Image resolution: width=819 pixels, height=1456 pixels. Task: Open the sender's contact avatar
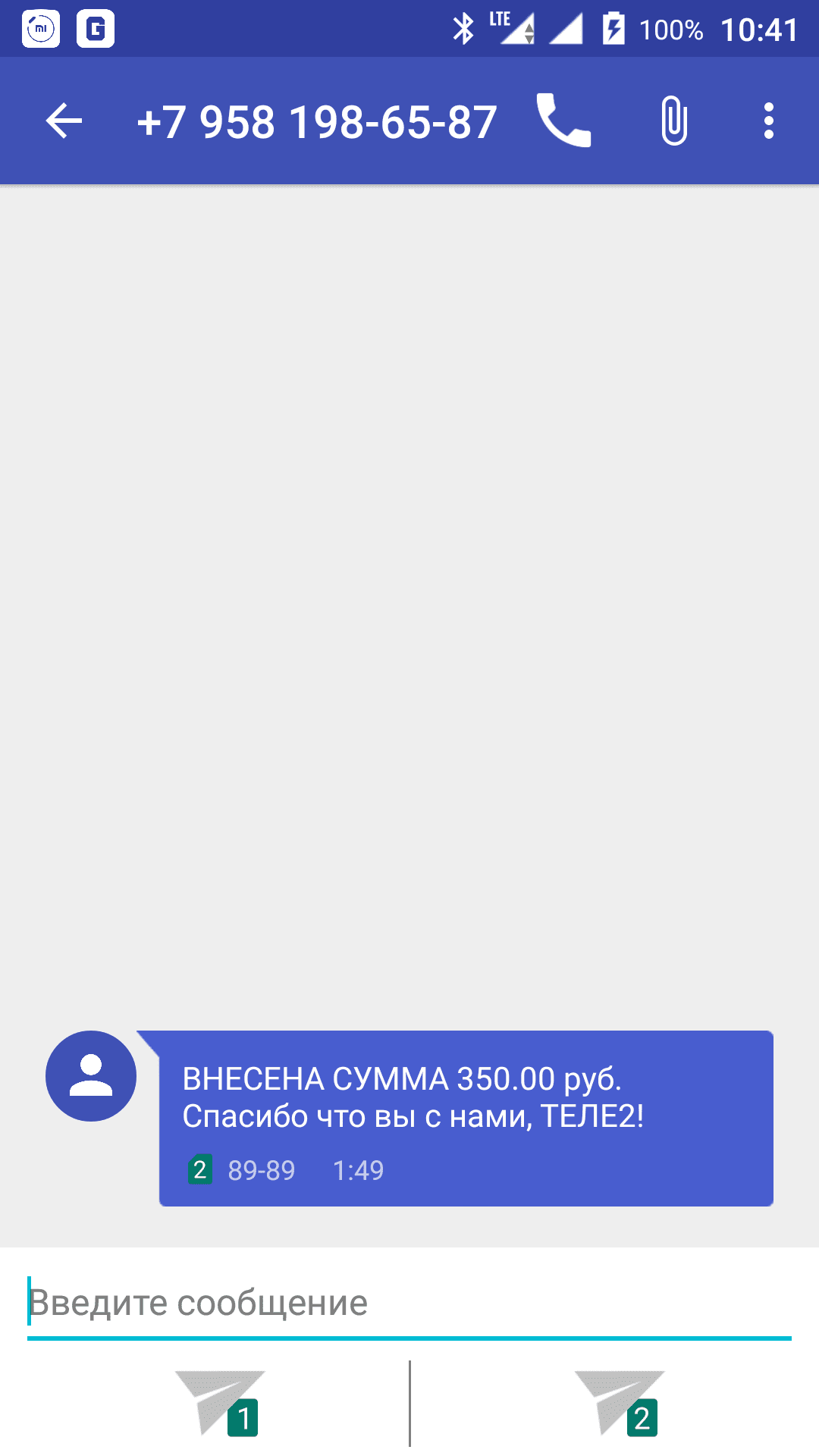point(91,1076)
